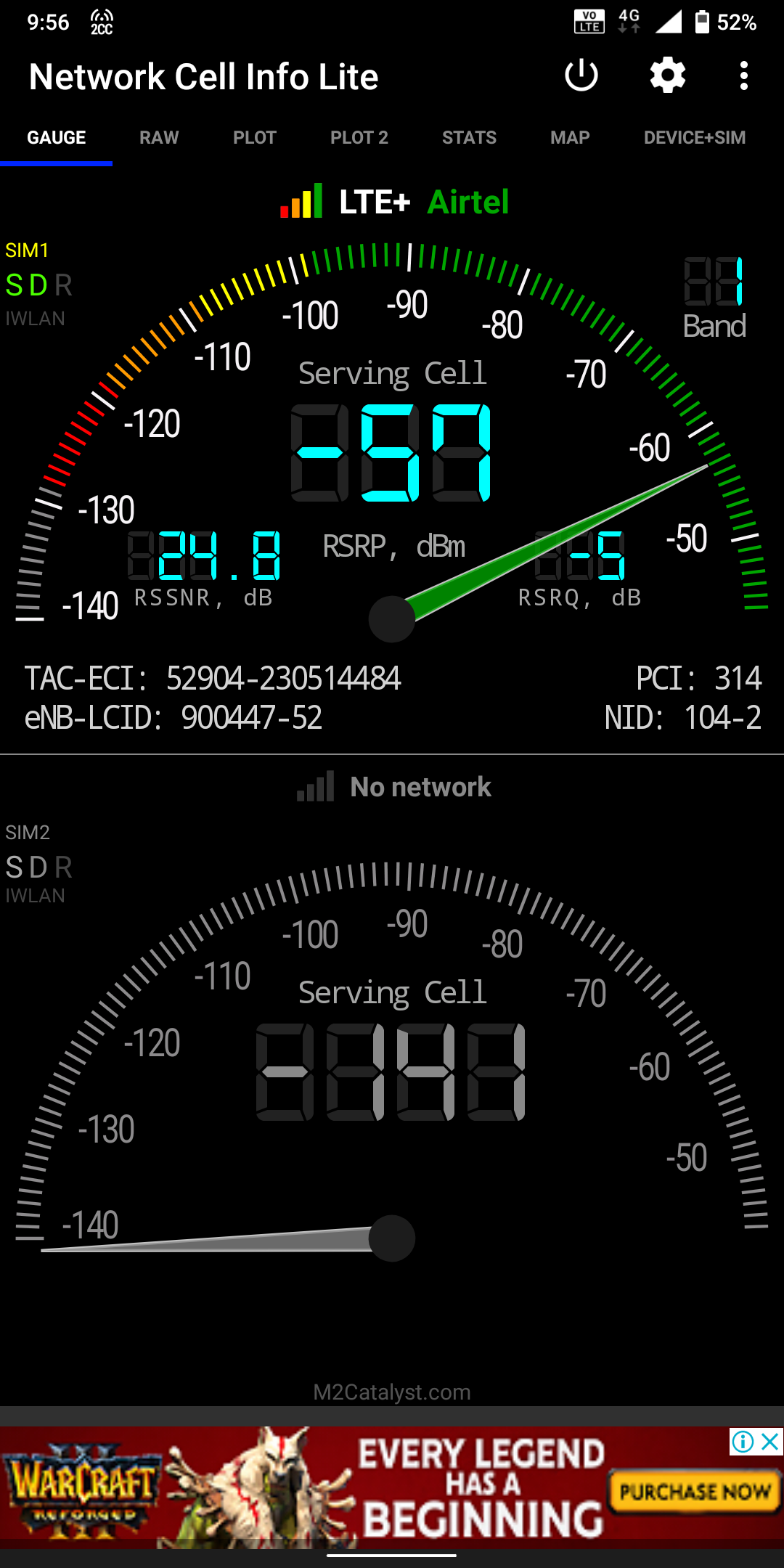This screenshot has width=784, height=1568.
Task: Open the M2Catalyst.com link
Action: (392, 1392)
